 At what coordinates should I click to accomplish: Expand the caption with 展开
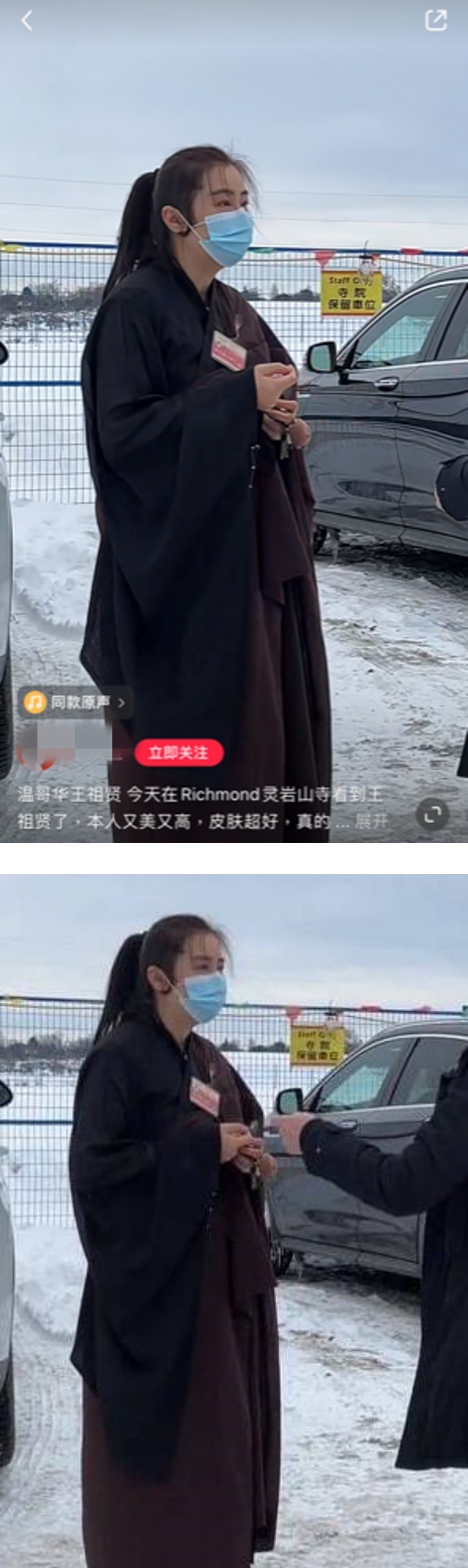click(372, 821)
